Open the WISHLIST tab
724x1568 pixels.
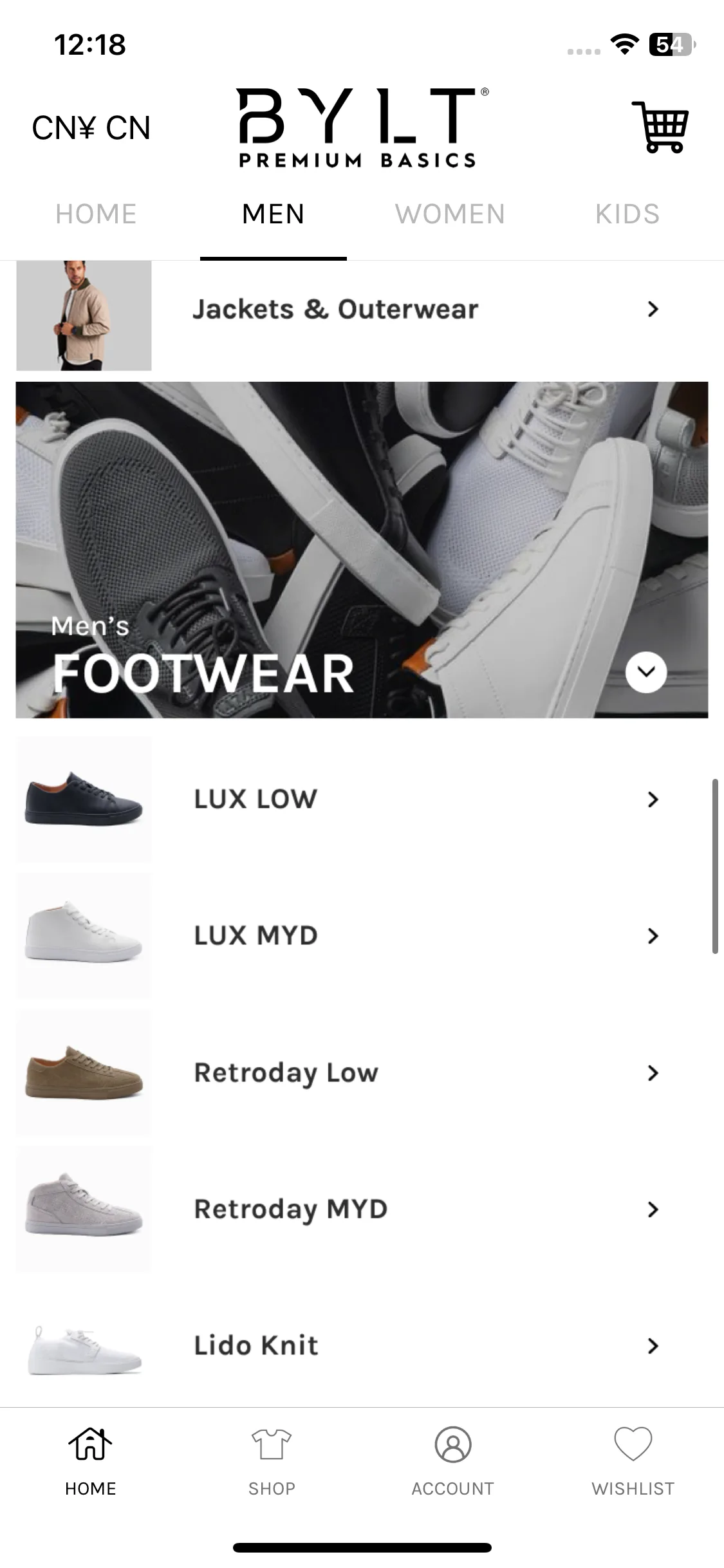pos(633,1462)
